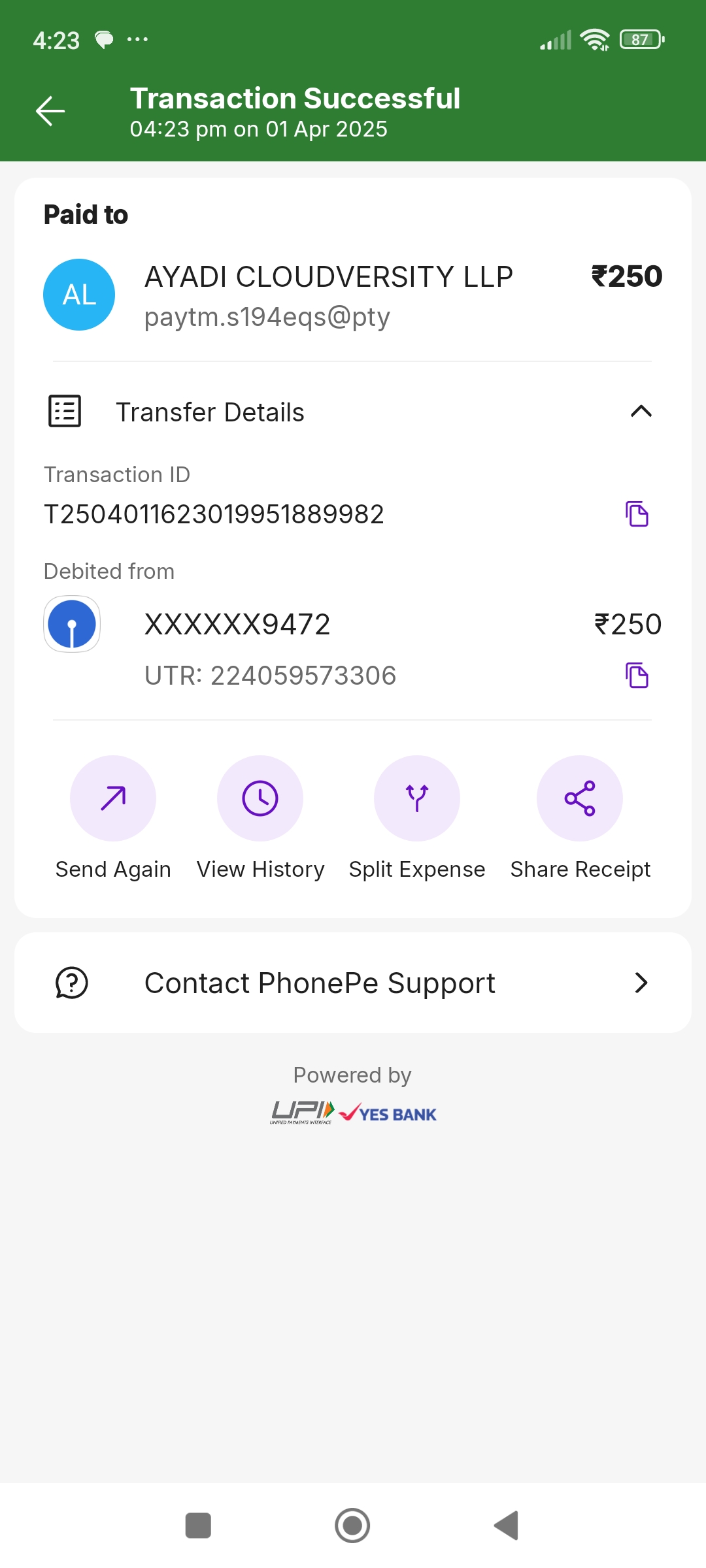Open Contact PhonePe Support
Image resolution: width=706 pixels, height=1568 pixels.
tap(353, 983)
